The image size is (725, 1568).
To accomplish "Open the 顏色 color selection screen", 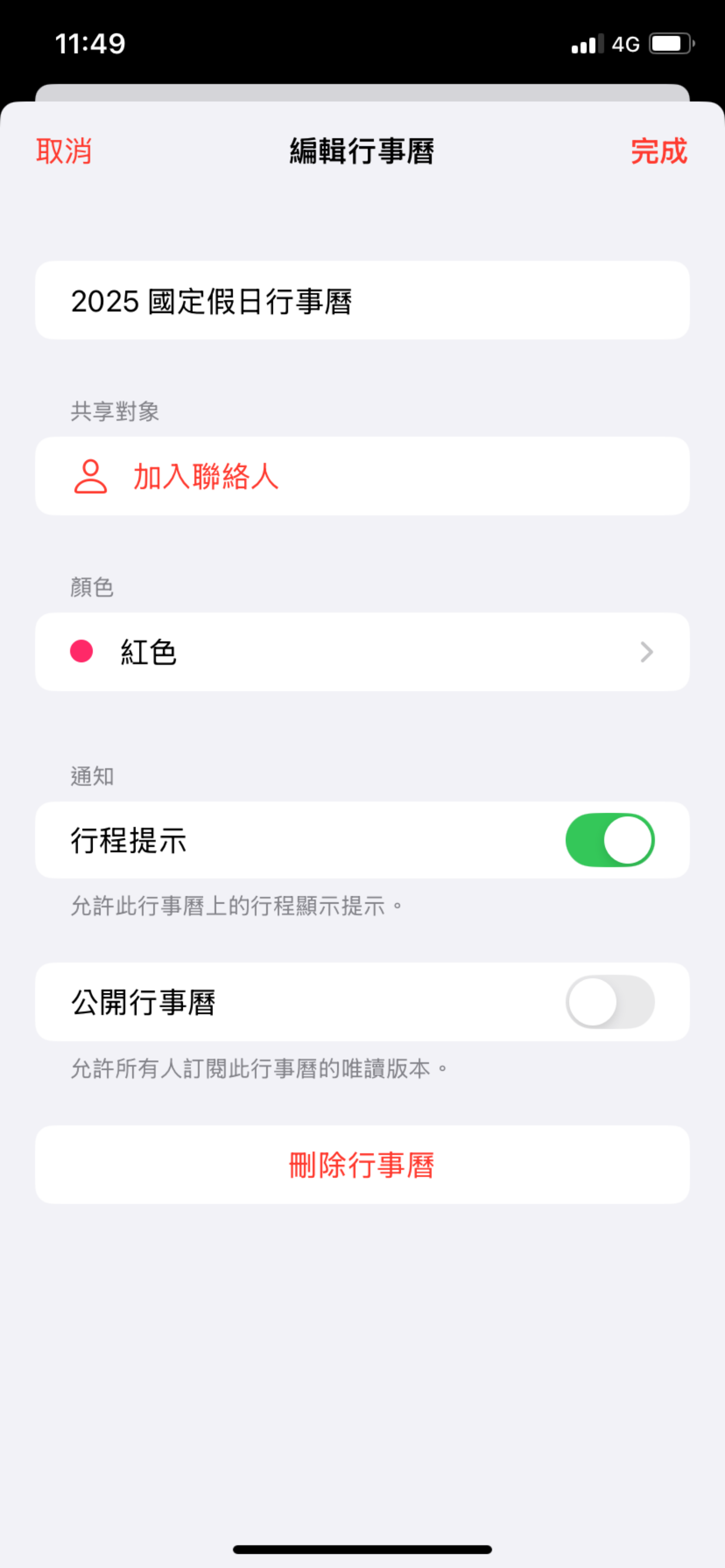I will [x=362, y=651].
